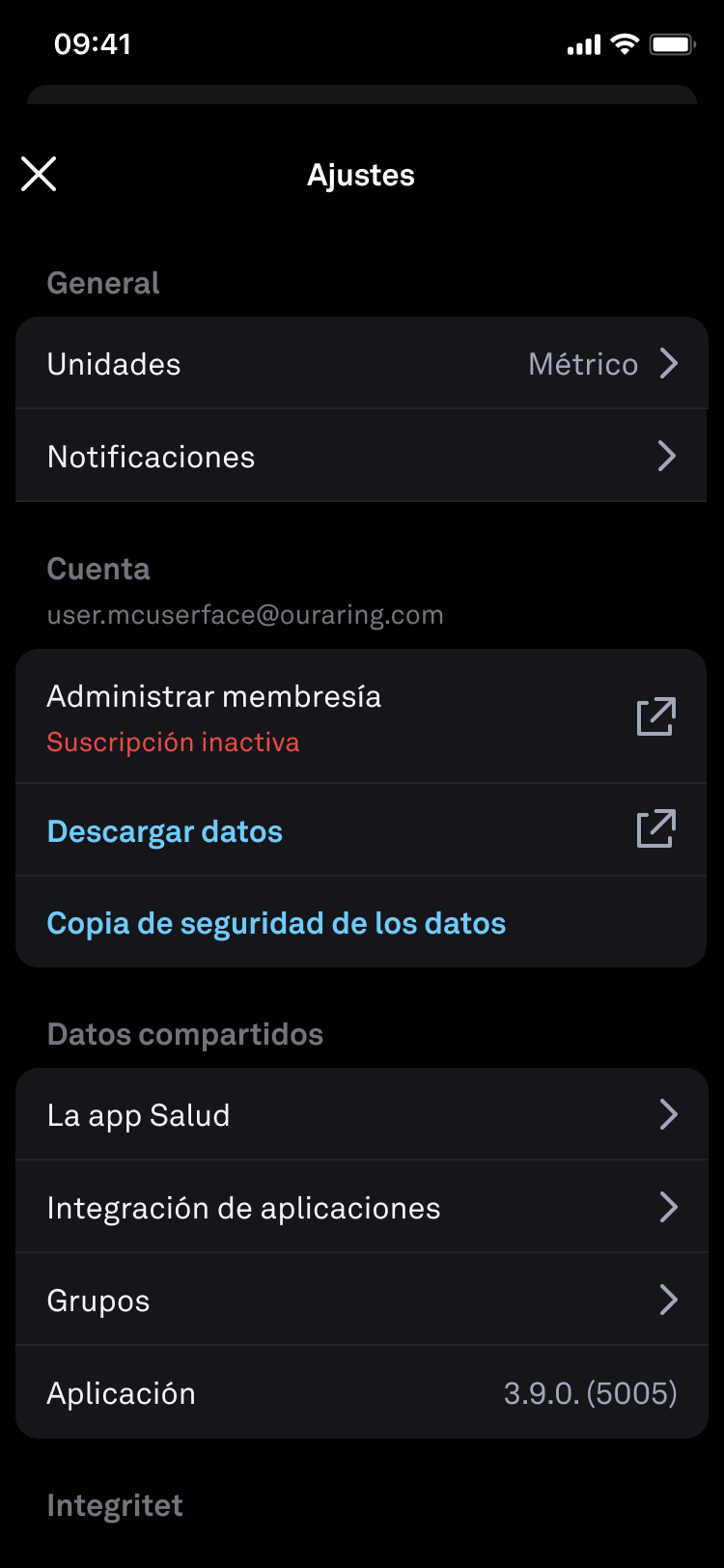724x1568 pixels.
Task: Open La app Salud
Action: [x=361, y=1115]
